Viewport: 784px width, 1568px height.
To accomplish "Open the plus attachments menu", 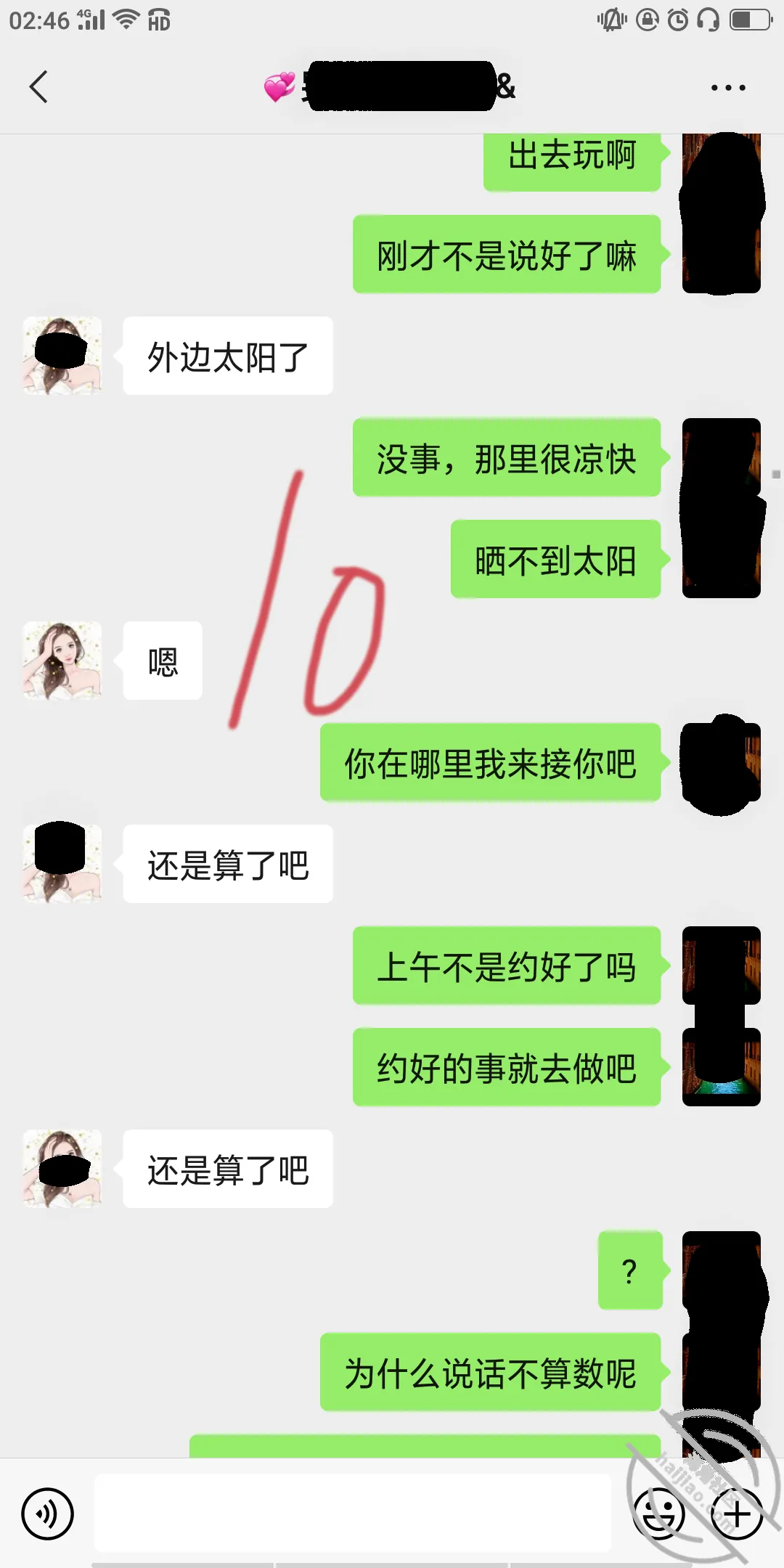I will 737,1514.
